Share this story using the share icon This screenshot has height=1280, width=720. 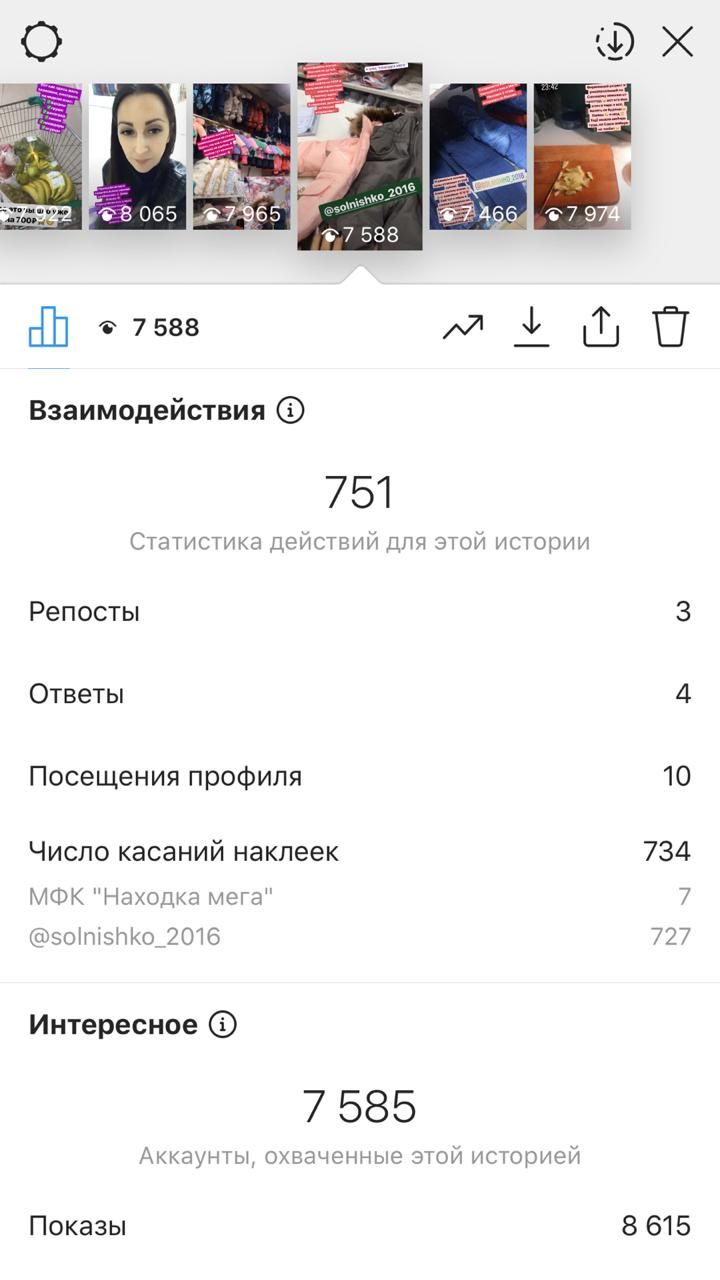coord(601,327)
